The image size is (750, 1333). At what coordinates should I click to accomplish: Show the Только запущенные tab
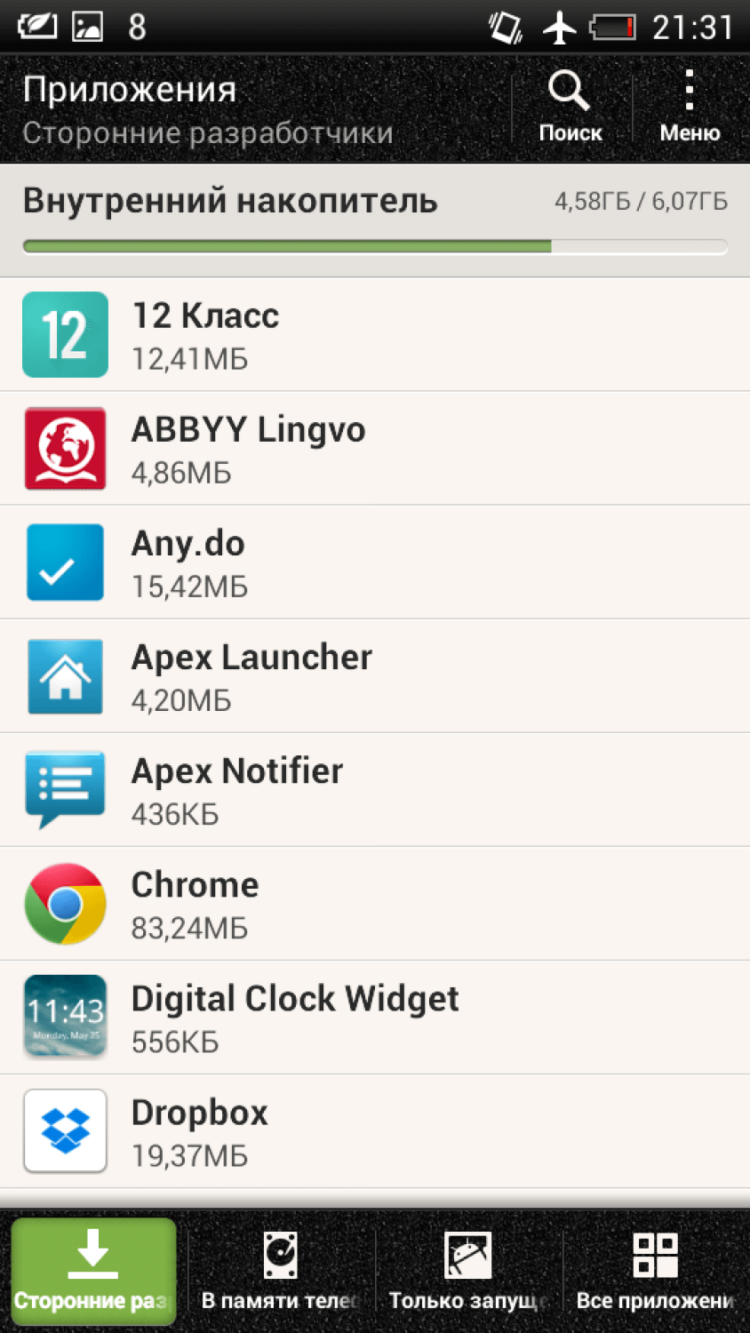click(468, 1271)
